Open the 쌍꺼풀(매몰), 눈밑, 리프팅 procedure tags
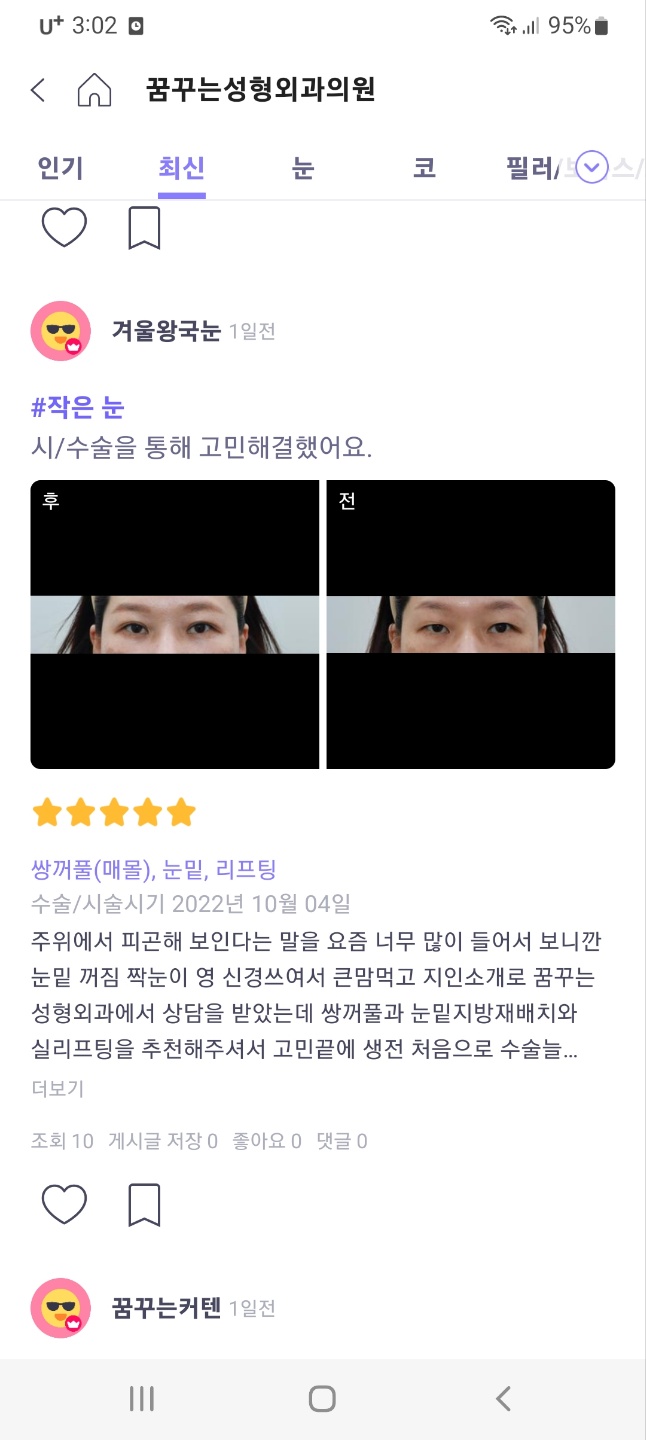 154,869
